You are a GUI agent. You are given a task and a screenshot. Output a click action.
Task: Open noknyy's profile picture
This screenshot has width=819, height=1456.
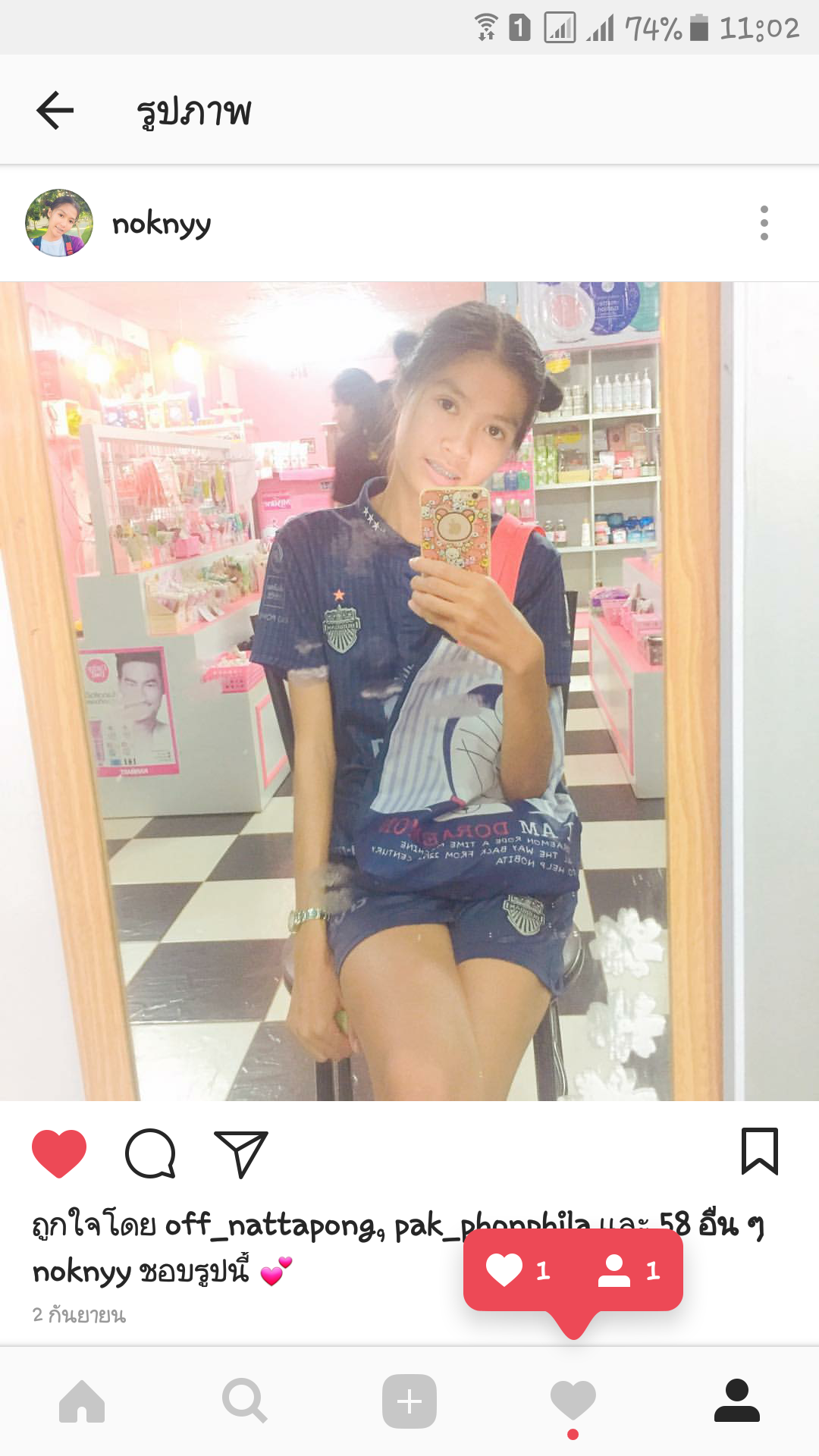pyautogui.click(x=59, y=223)
